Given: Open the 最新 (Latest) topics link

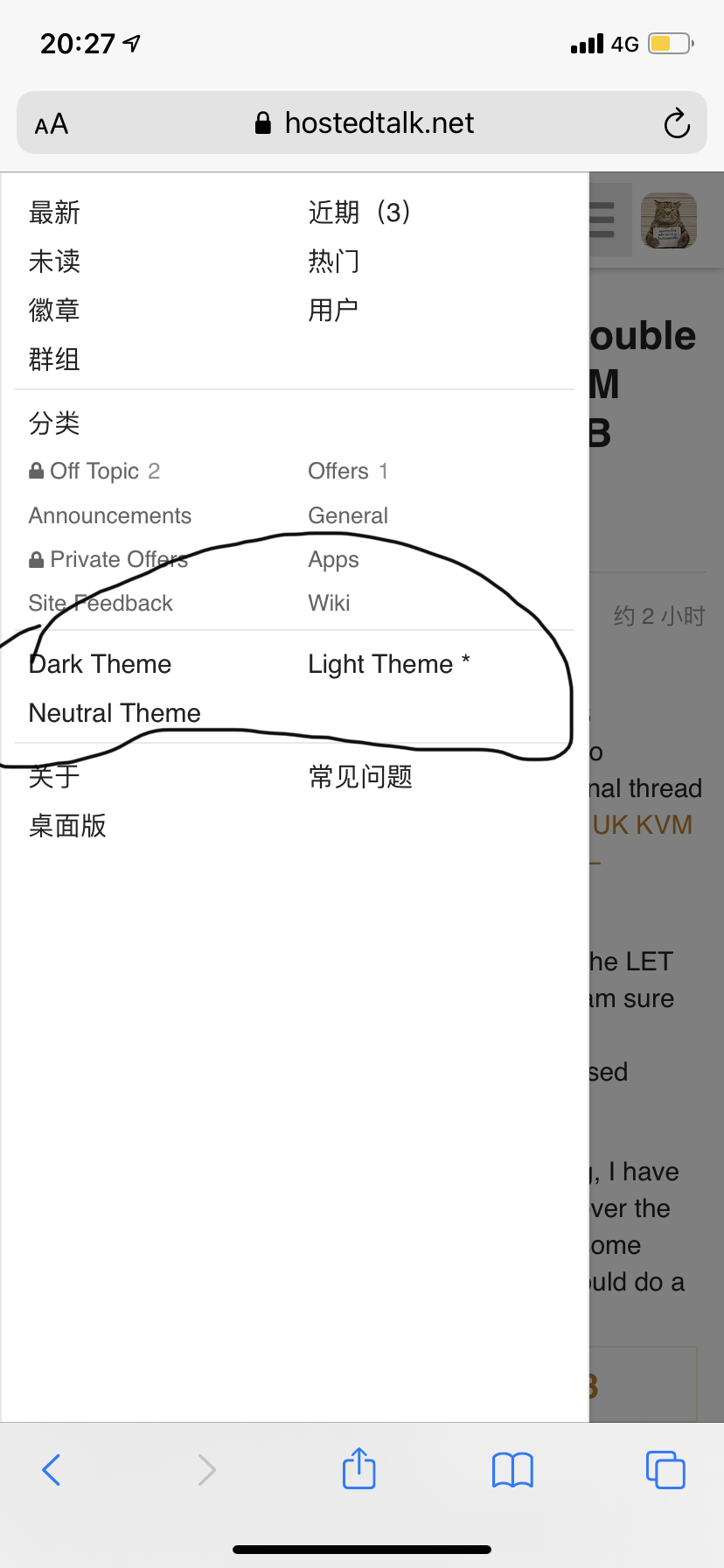Looking at the screenshot, I should (x=54, y=213).
